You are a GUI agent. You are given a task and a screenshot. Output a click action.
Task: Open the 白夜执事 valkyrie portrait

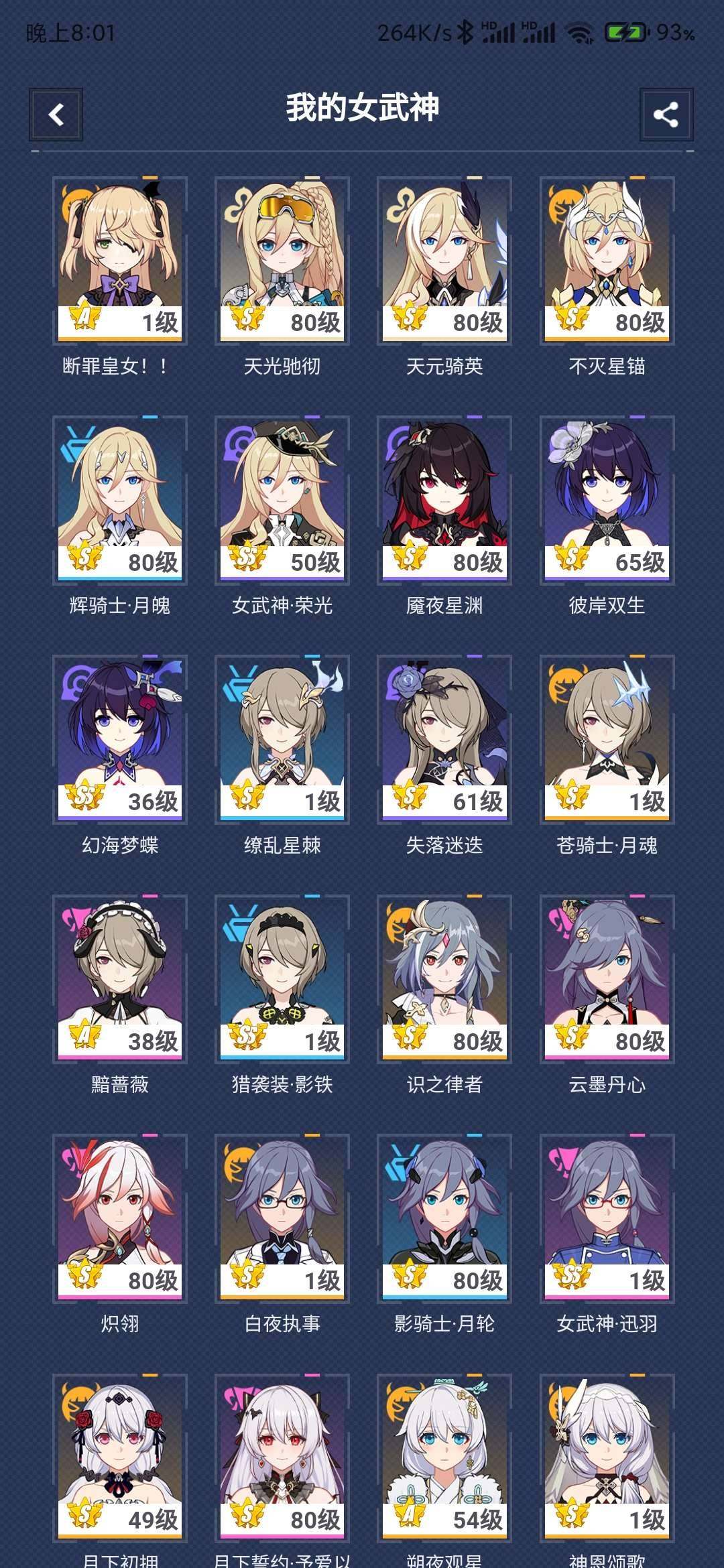282,1213
